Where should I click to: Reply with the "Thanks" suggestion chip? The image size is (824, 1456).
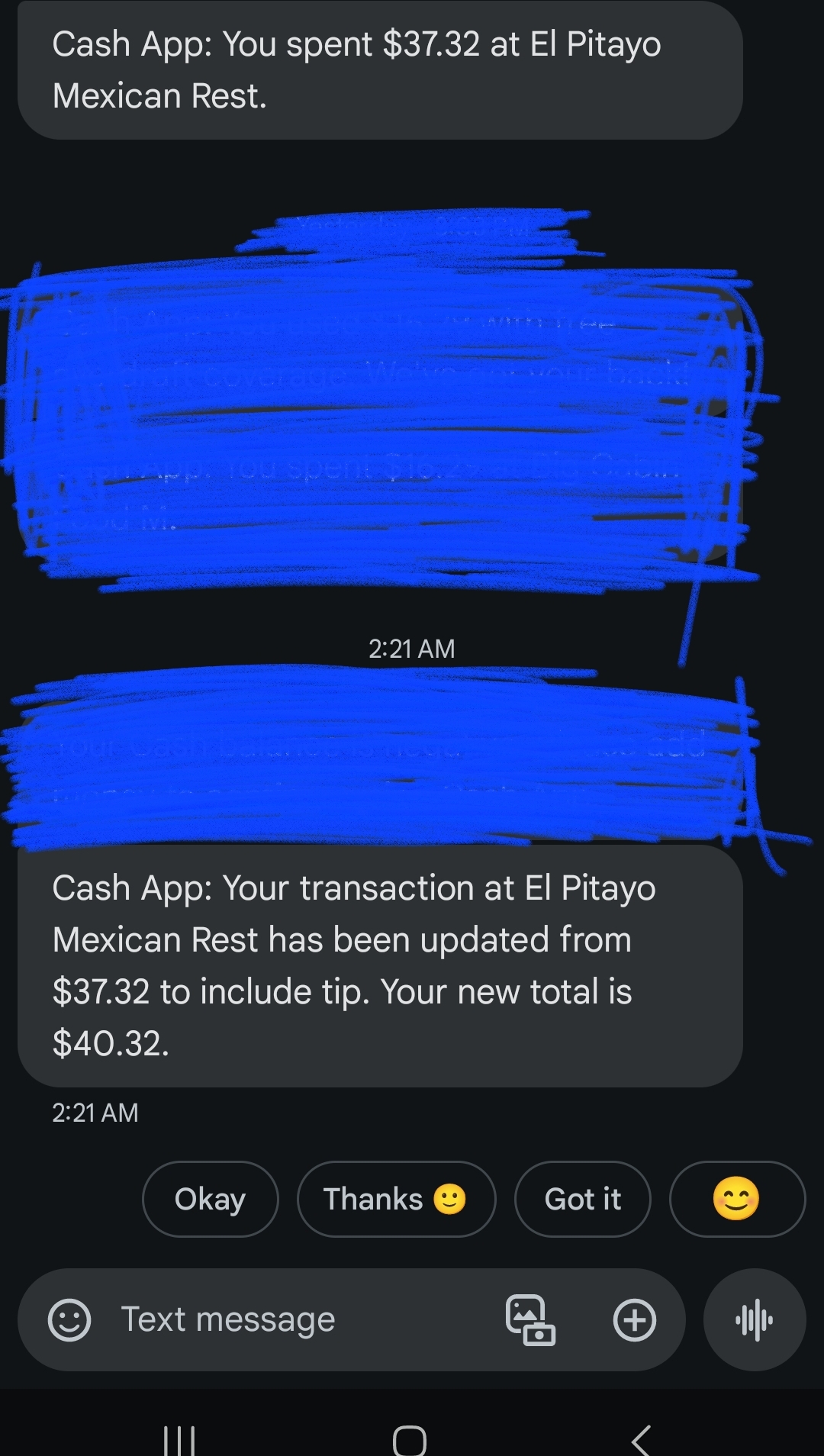[395, 1199]
